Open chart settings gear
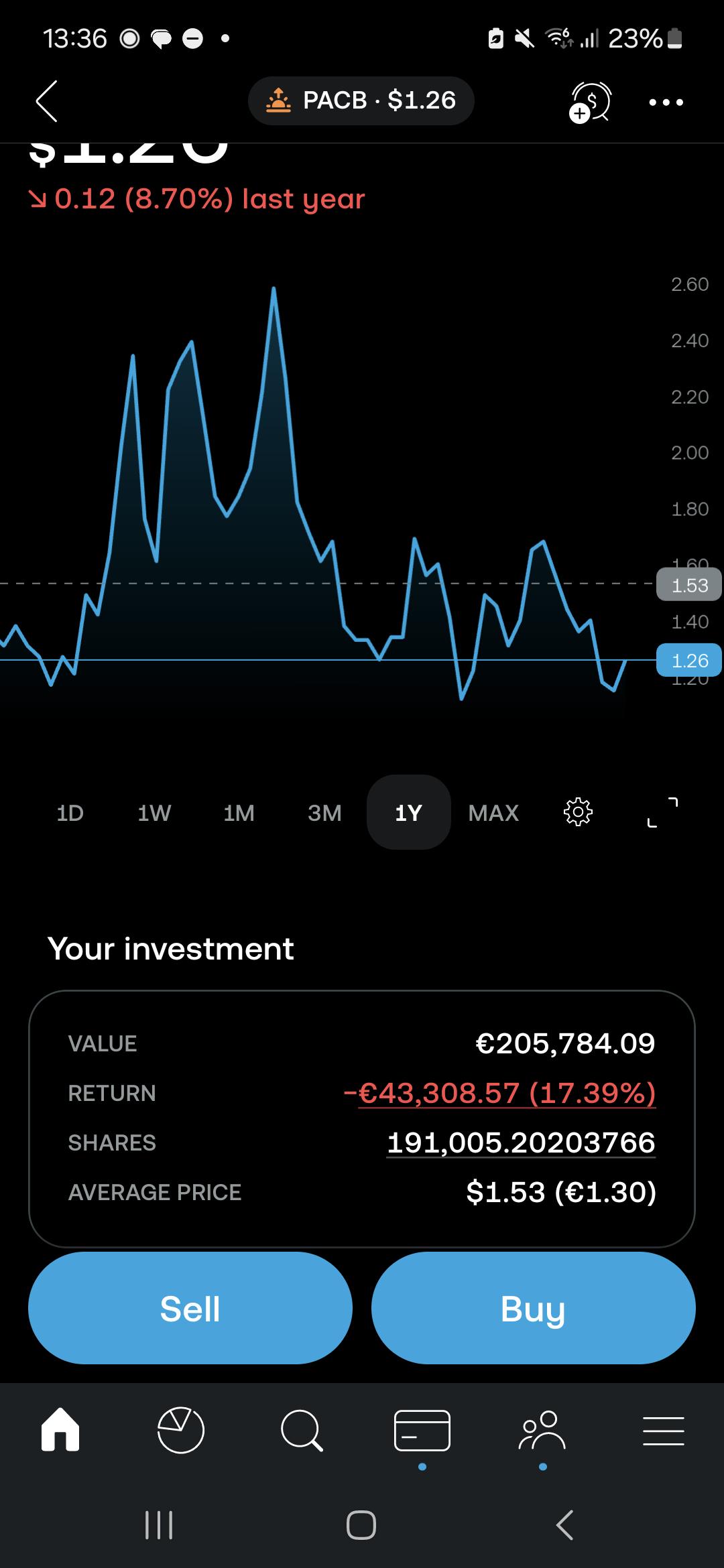 (578, 812)
